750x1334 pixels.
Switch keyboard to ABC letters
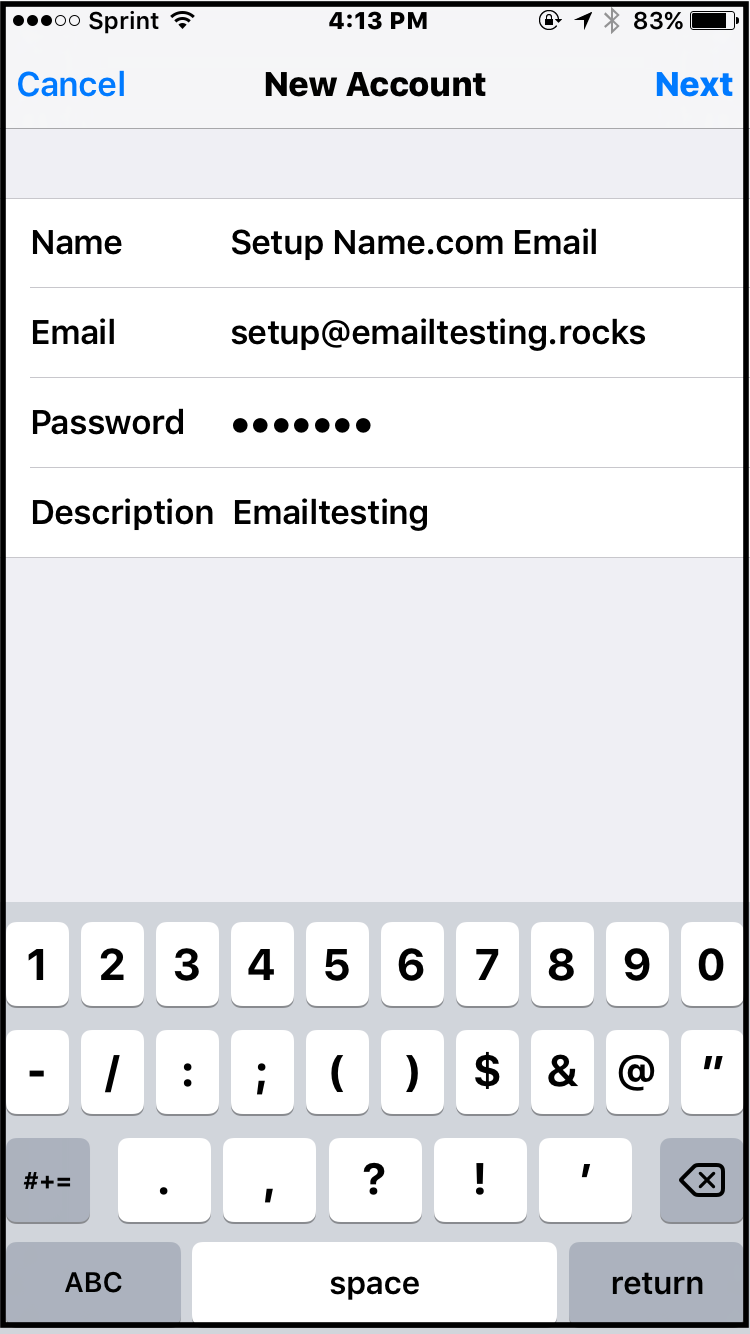(x=93, y=1282)
